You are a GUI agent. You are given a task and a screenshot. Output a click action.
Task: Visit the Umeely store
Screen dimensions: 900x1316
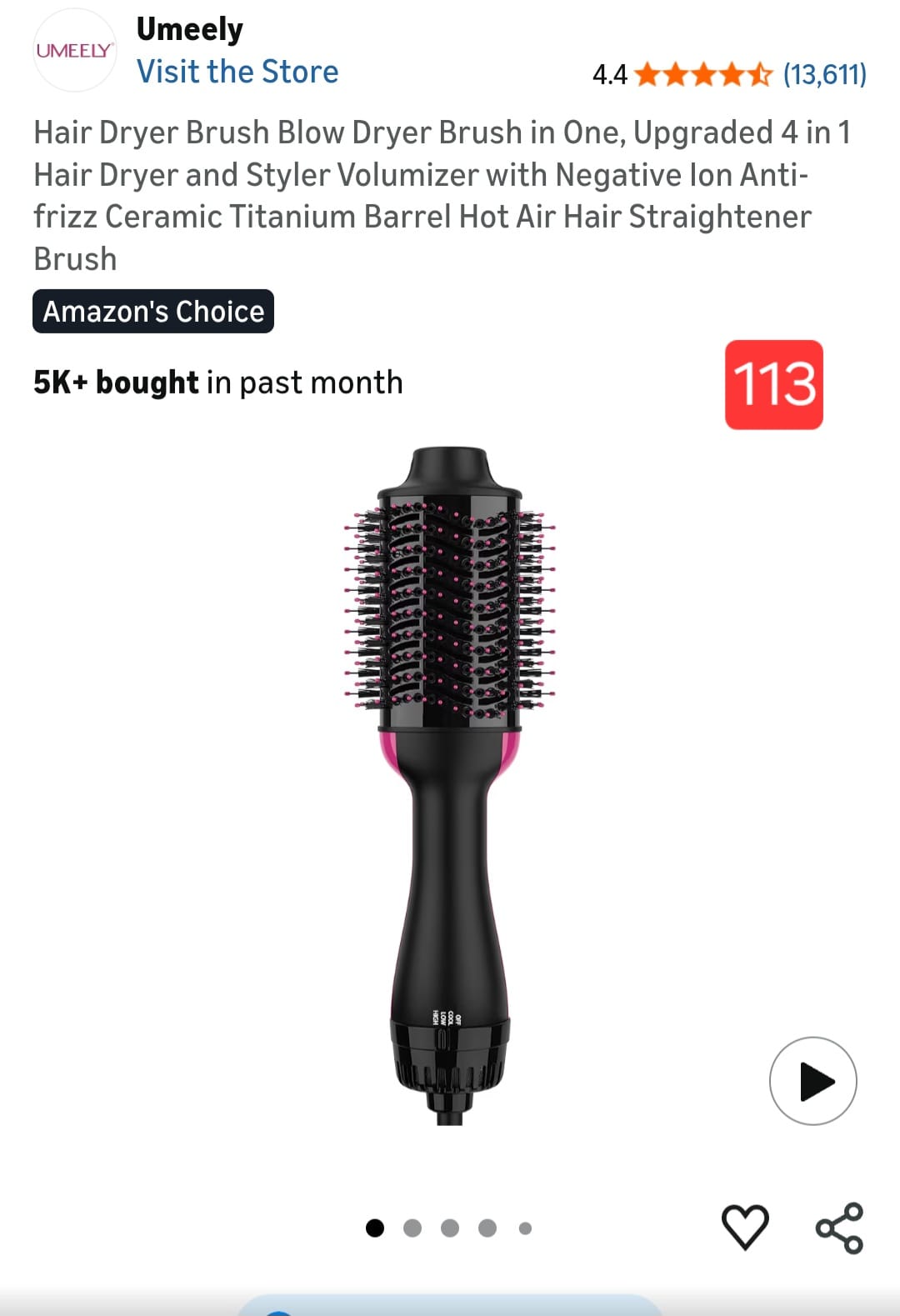(237, 73)
